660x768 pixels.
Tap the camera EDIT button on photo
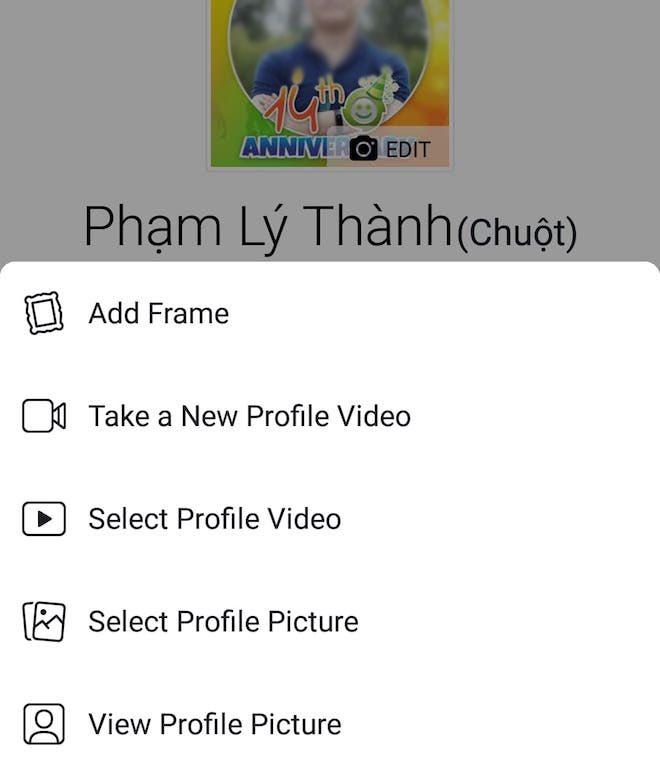(391, 149)
